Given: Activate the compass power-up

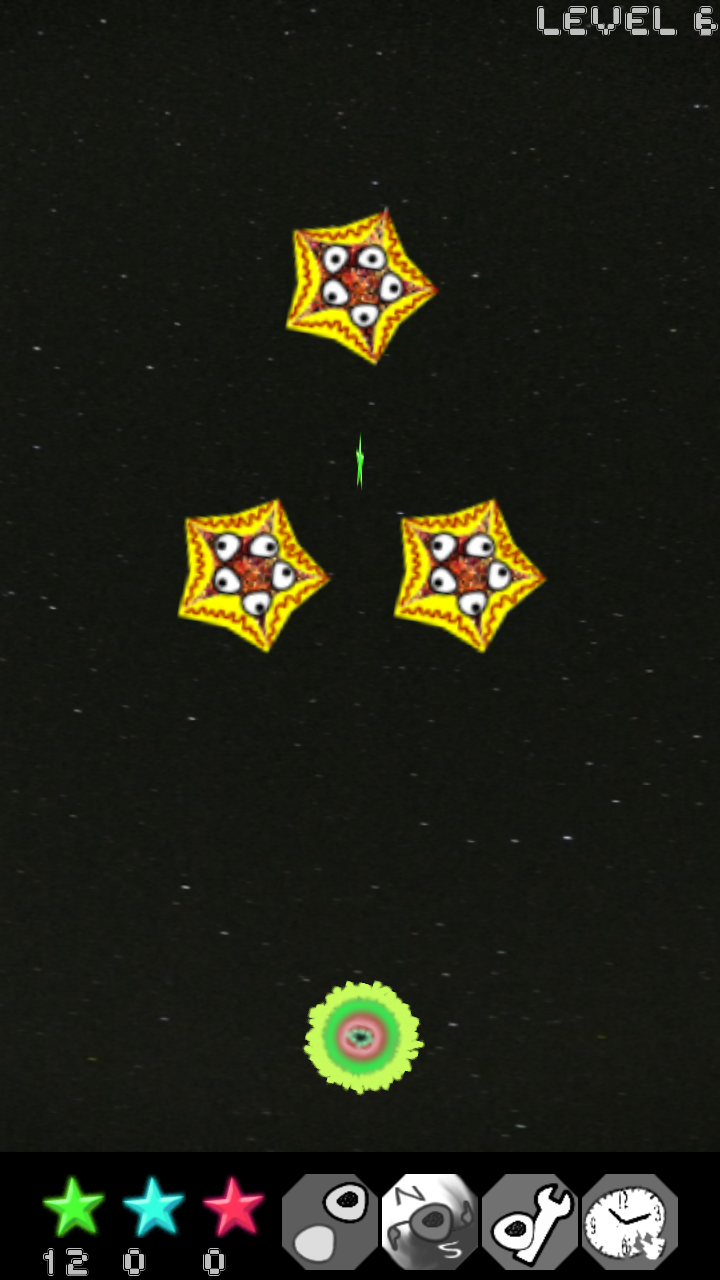Looking at the screenshot, I should pyautogui.click(x=430, y=1221).
